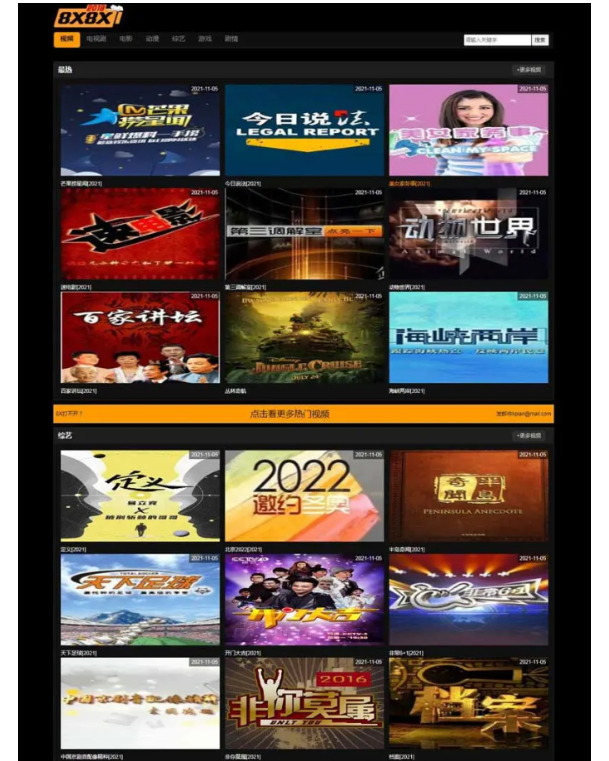This screenshot has height=761, width=609.
Task: Open the 芒果捞星闻 video tile
Action: coord(140,131)
